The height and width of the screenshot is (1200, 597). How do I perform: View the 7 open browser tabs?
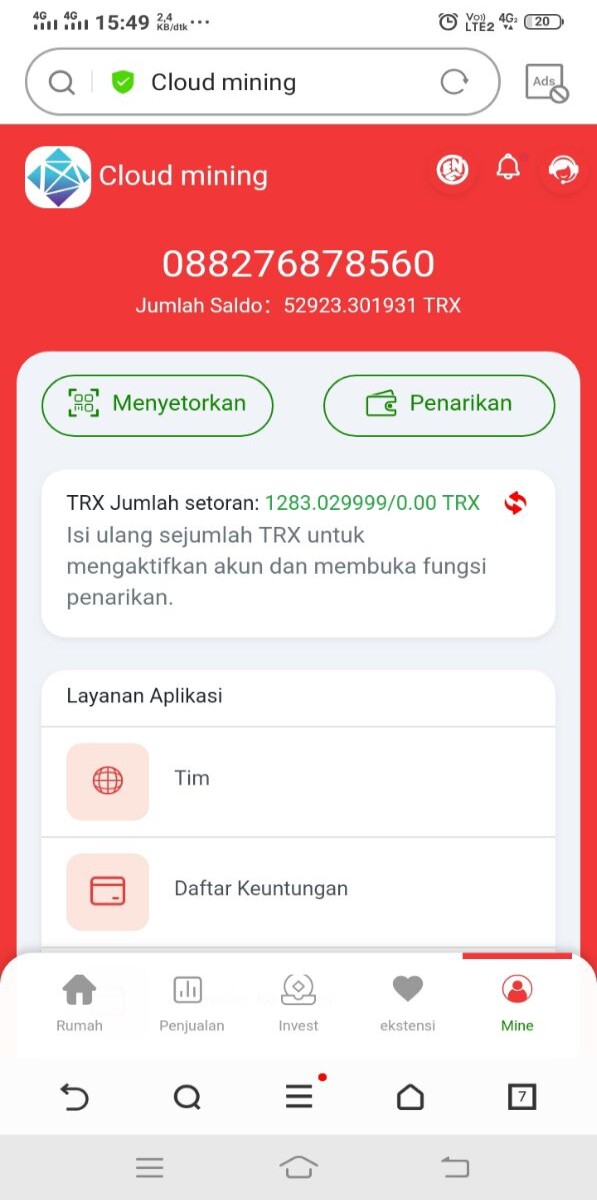[522, 1097]
